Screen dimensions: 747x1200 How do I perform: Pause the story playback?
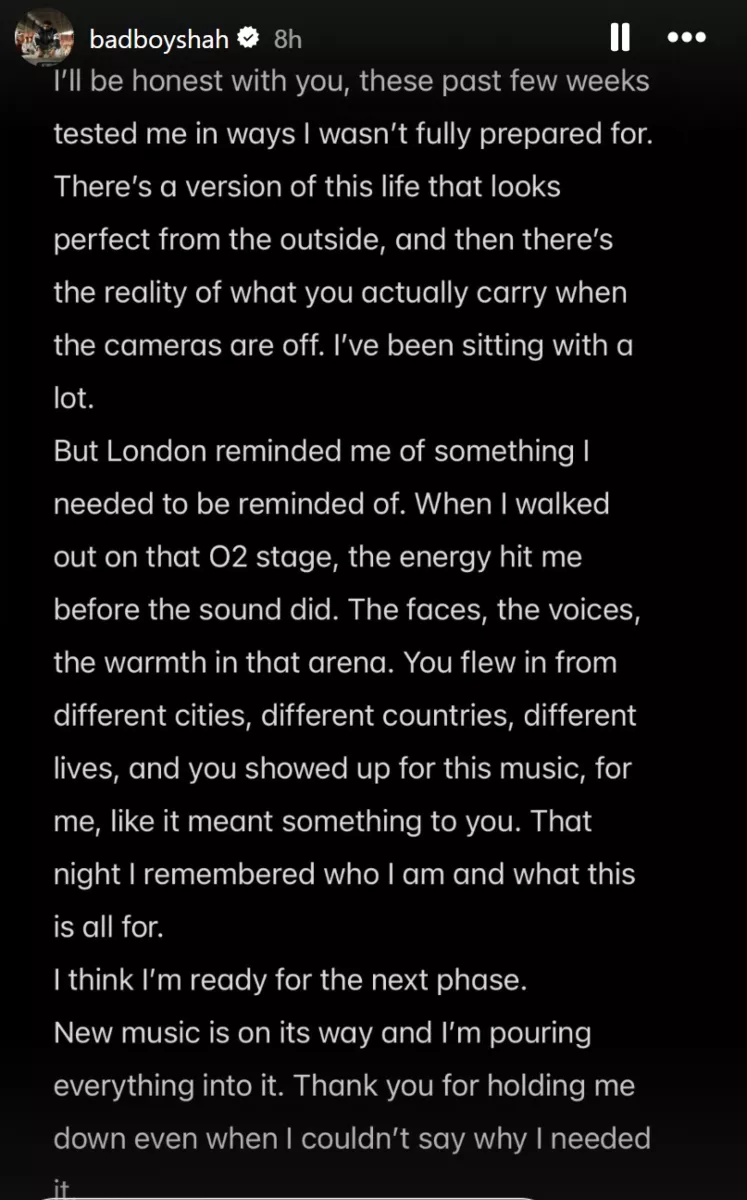620,39
